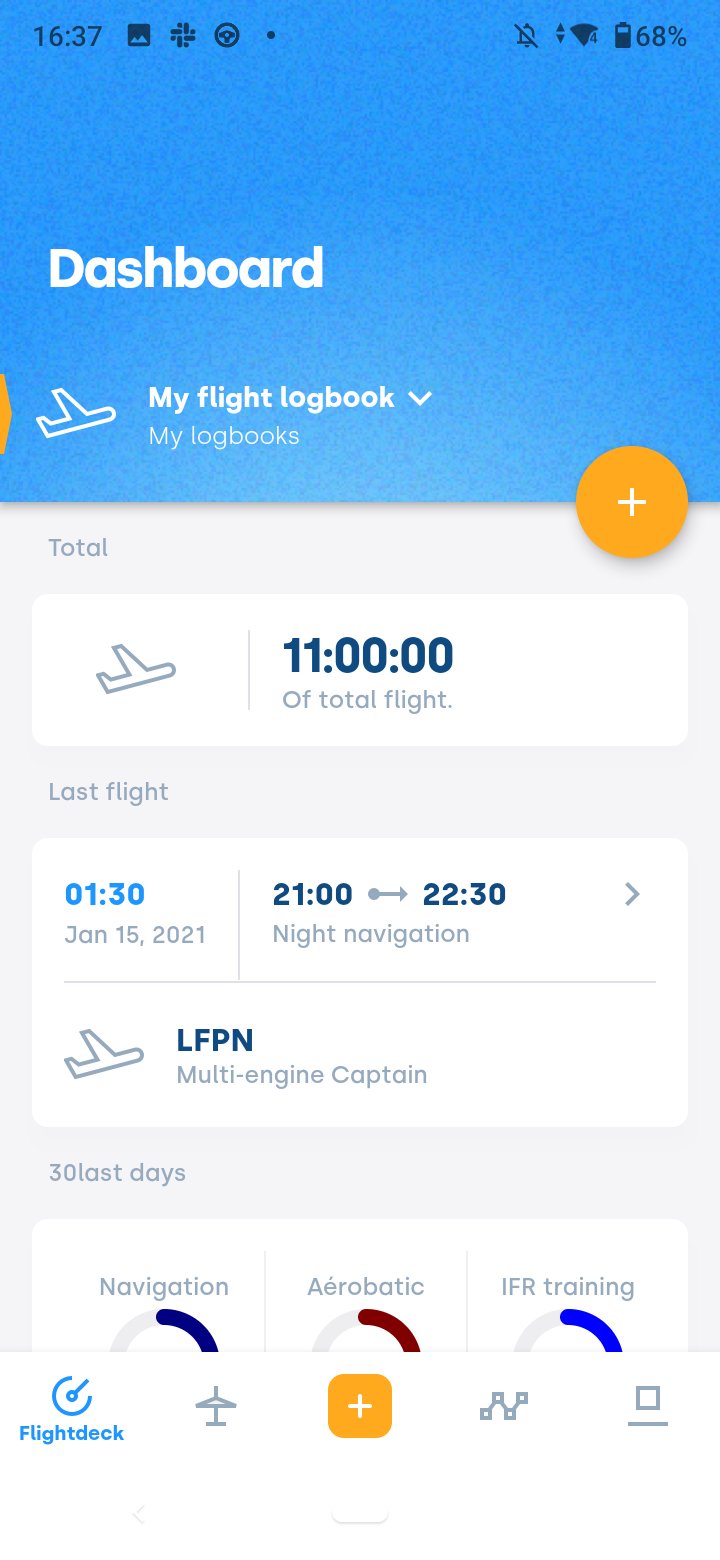
Task: Select the Navigation stat in 30 last days
Action: [x=163, y=1286]
